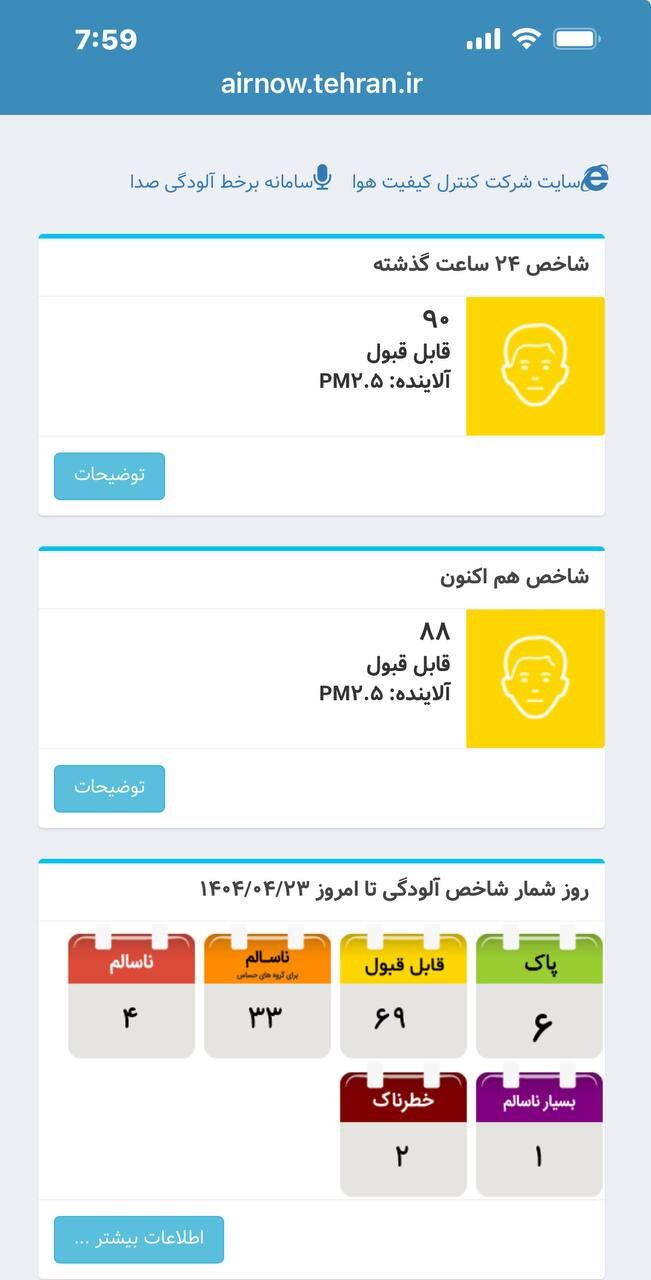The image size is (651, 1280).
Task: Tap توضیحات under شاخص ۲۴ ساعت گذشته
Action: [109, 476]
